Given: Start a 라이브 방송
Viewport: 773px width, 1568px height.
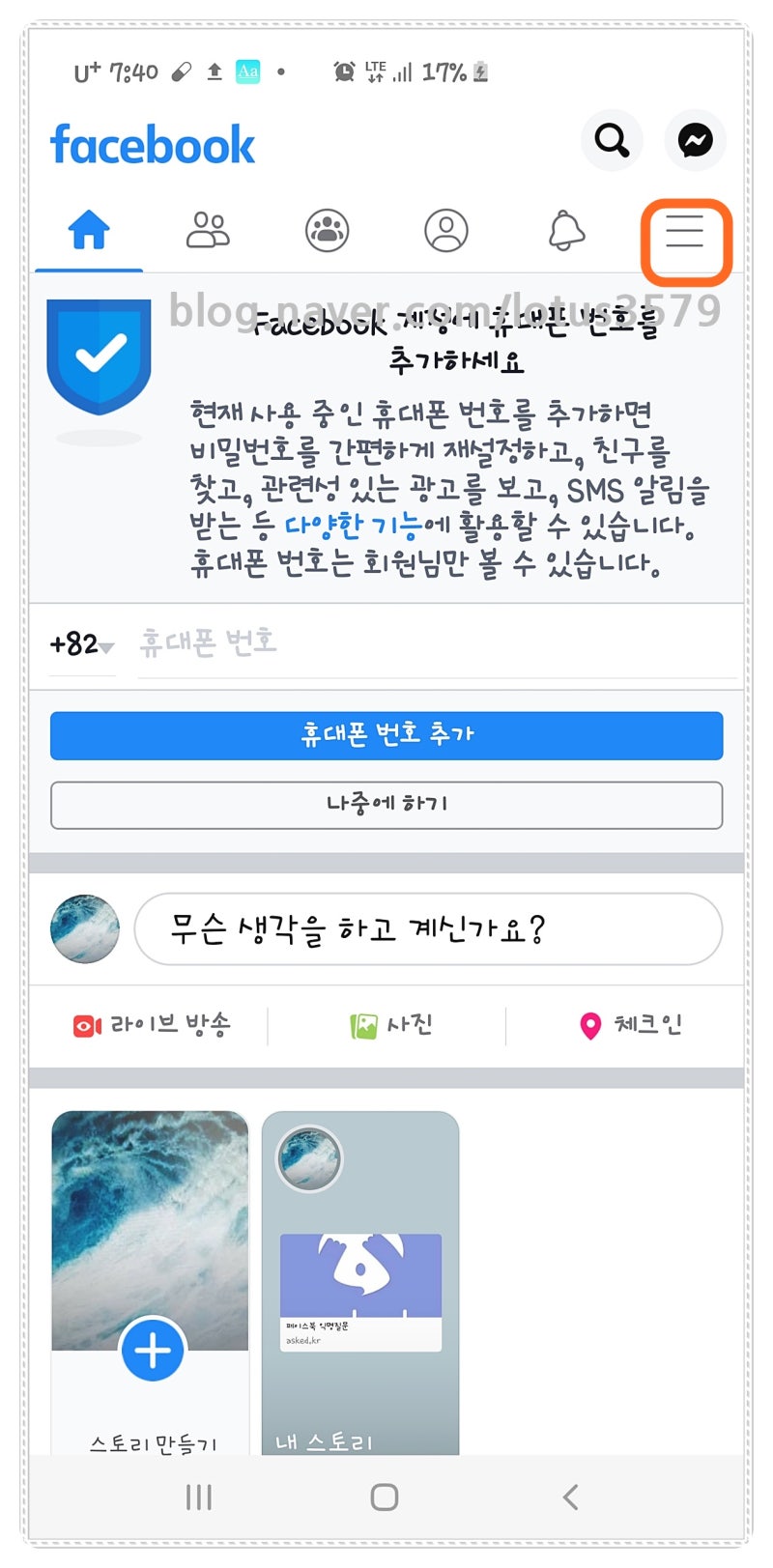Looking at the screenshot, I should (x=152, y=1025).
